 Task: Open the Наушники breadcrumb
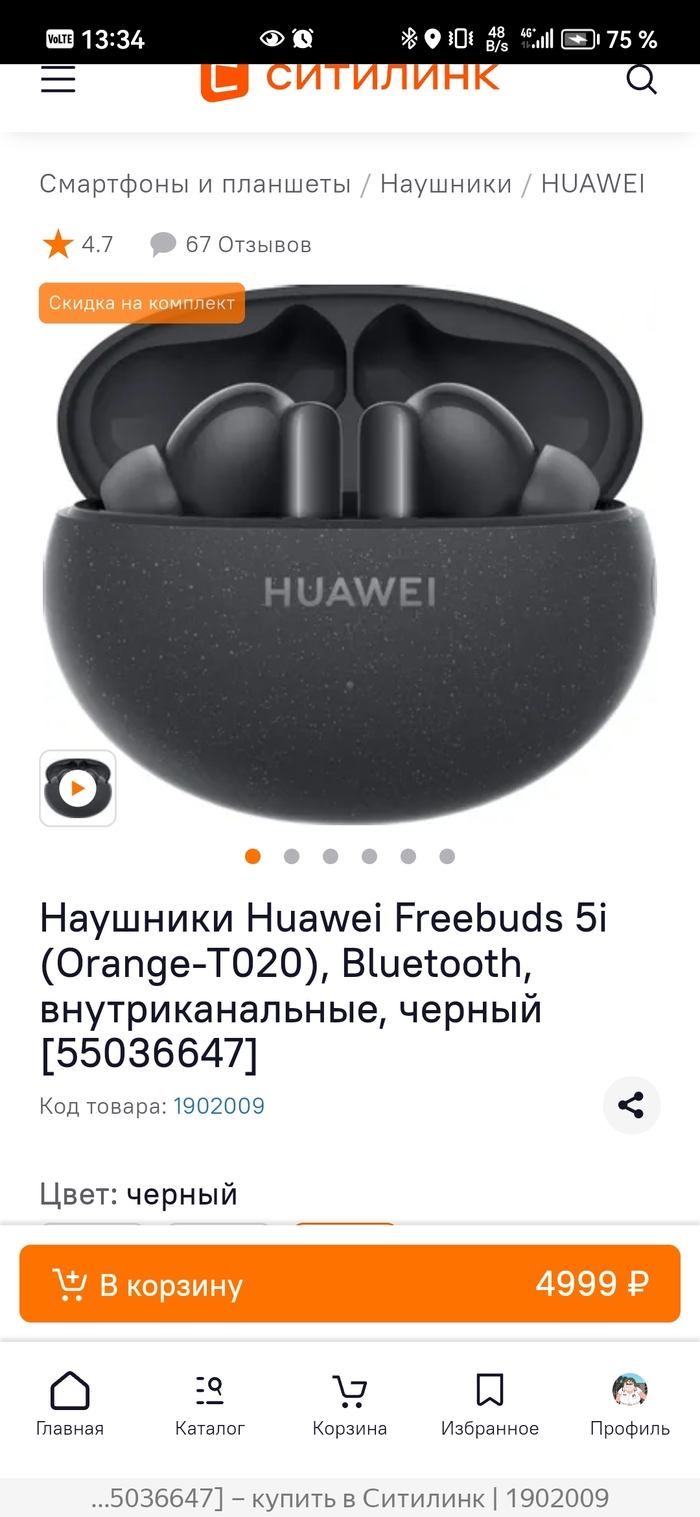[x=446, y=184]
